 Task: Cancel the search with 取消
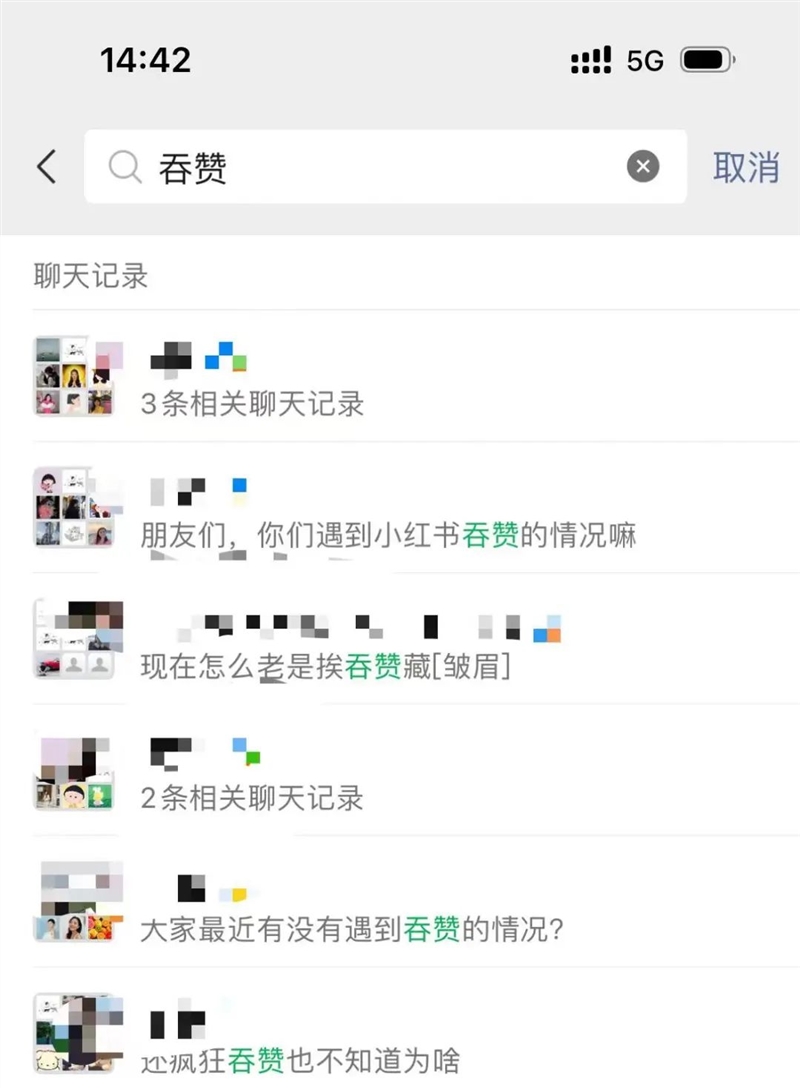pyautogui.click(x=746, y=167)
